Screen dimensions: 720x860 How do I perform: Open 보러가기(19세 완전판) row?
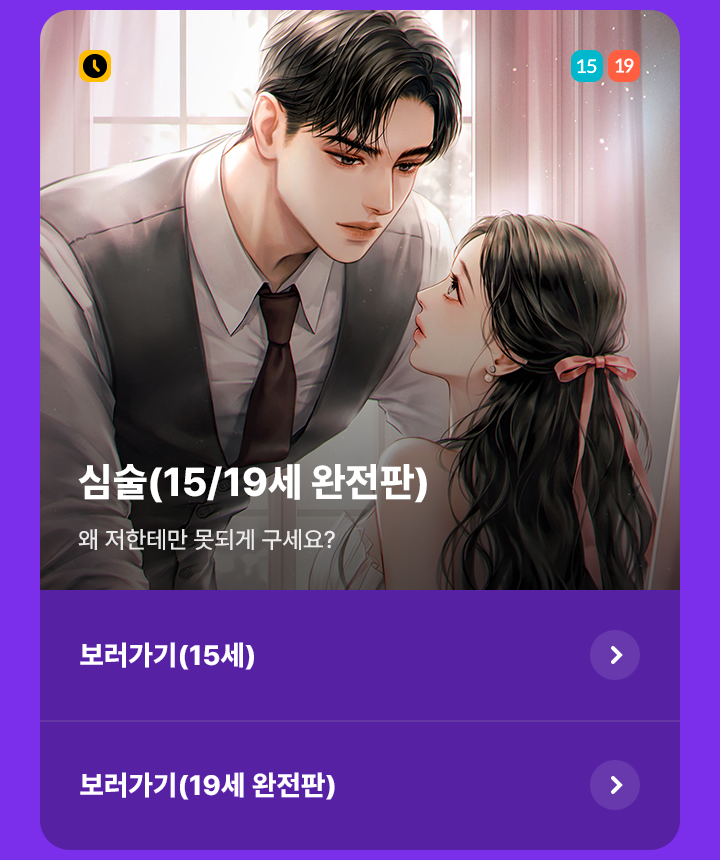click(360, 785)
